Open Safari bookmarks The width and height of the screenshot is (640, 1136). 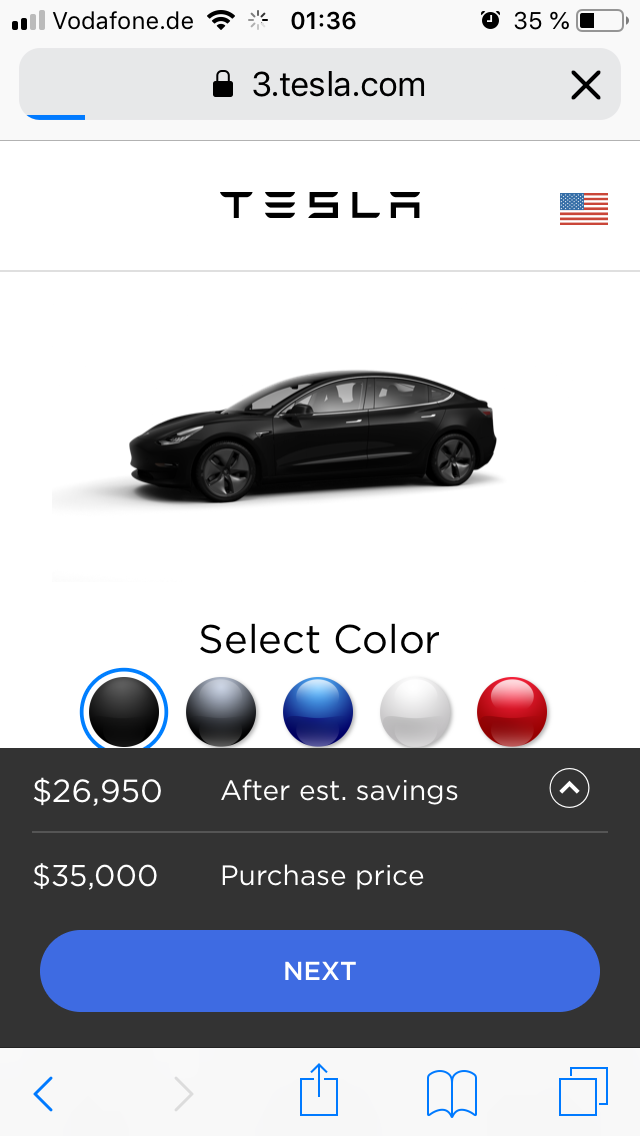(451, 1093)
